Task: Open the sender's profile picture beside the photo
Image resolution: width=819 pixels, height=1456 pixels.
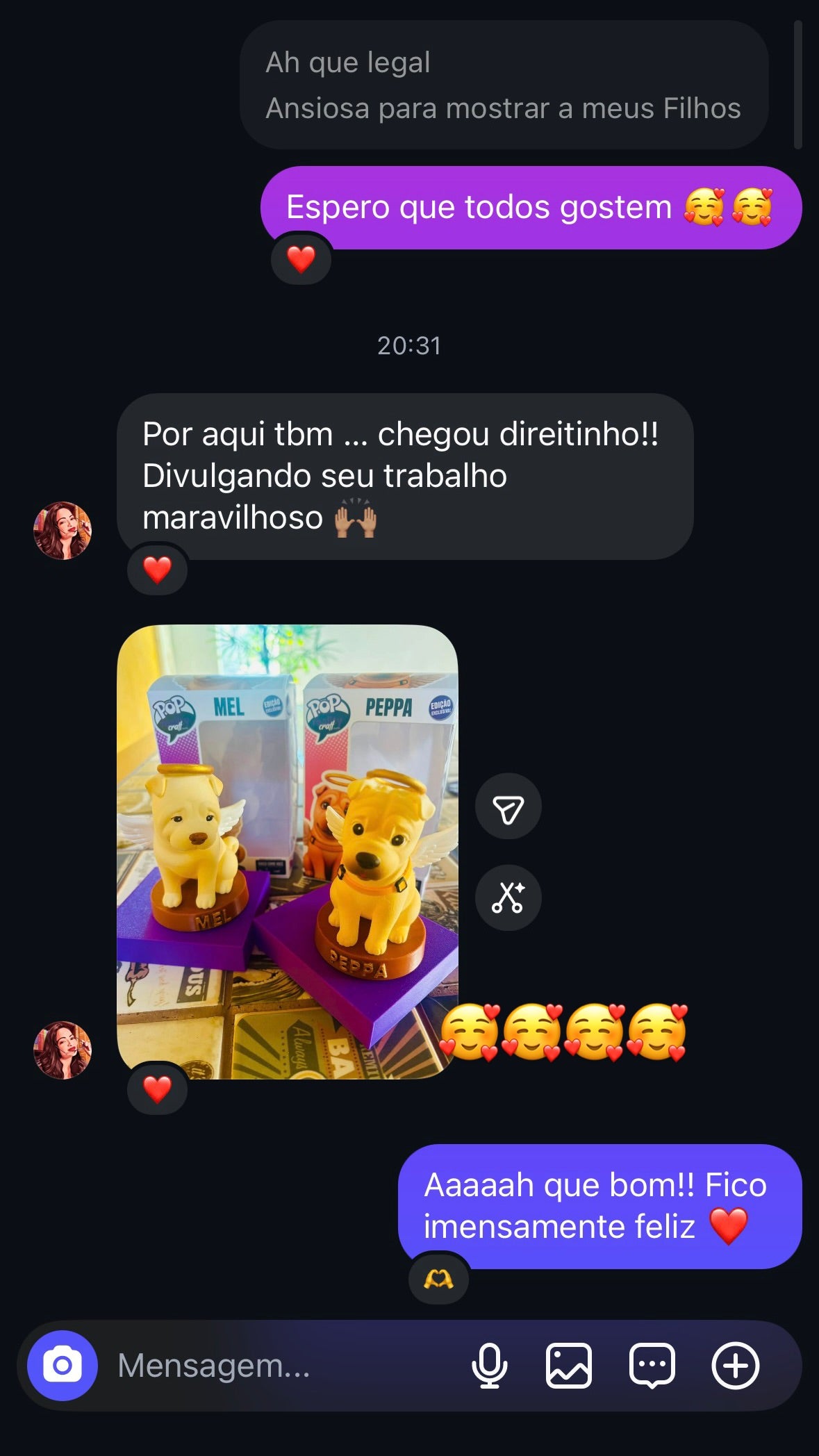Action: (x=63, y=1050)
